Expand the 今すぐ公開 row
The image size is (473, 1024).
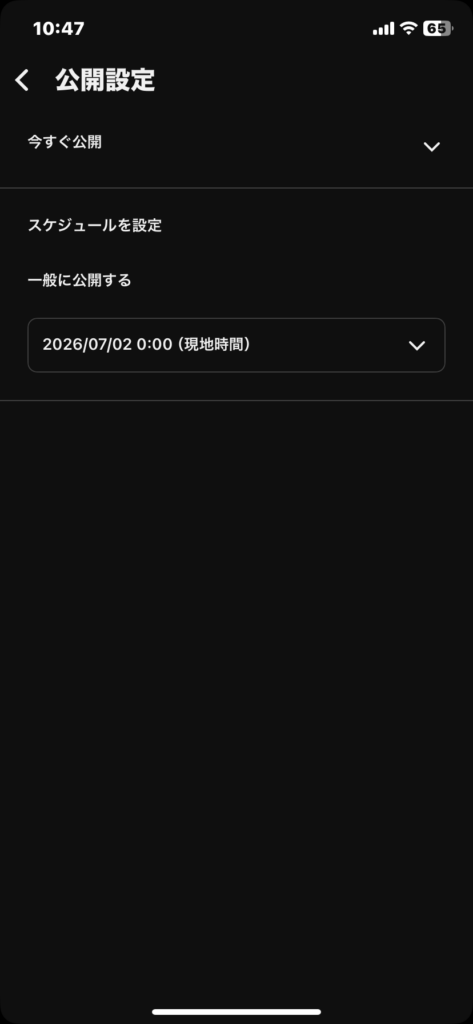coord(236,145)
